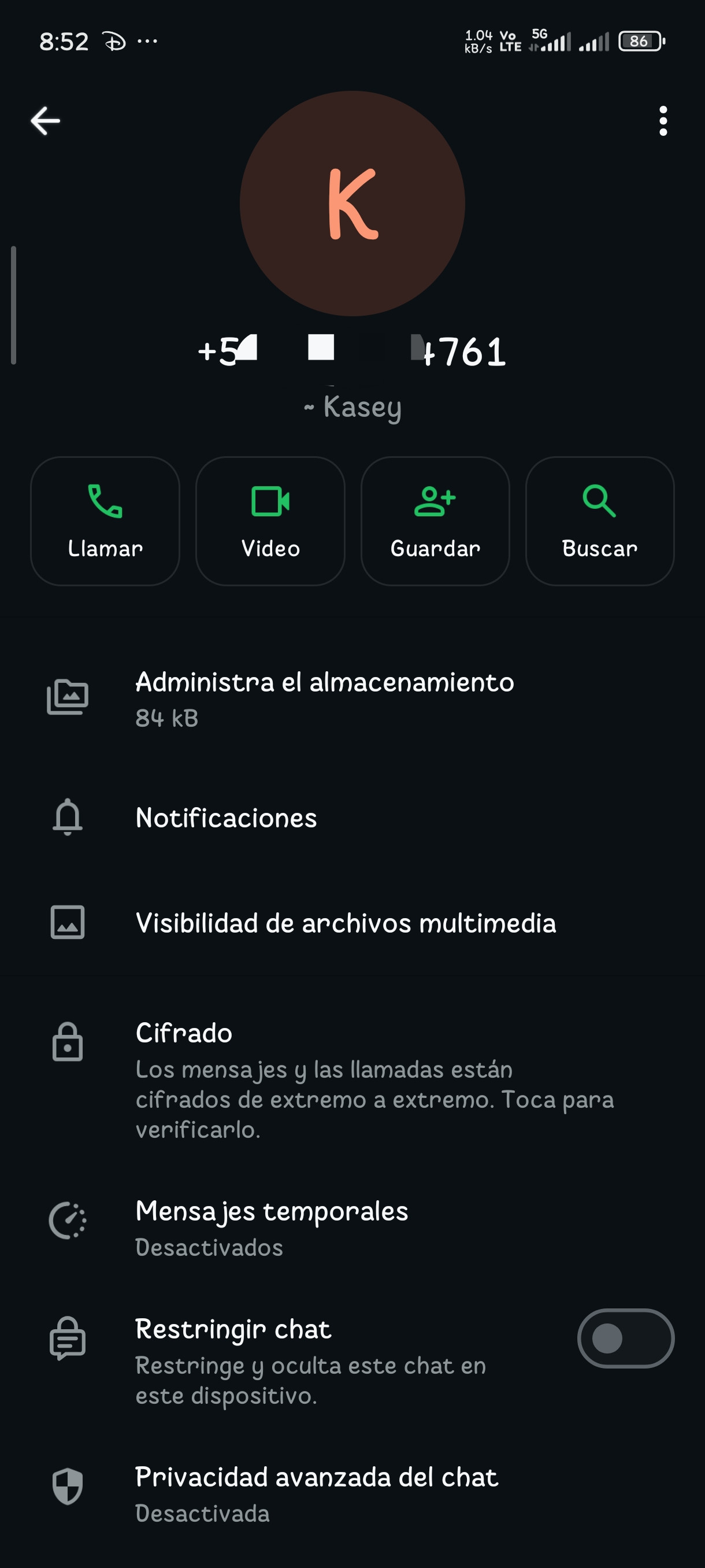Open Privacidad avanzada del chat
This screenshot has width=705, height=1568.
pyautogui.click(x=316, y=1493)
